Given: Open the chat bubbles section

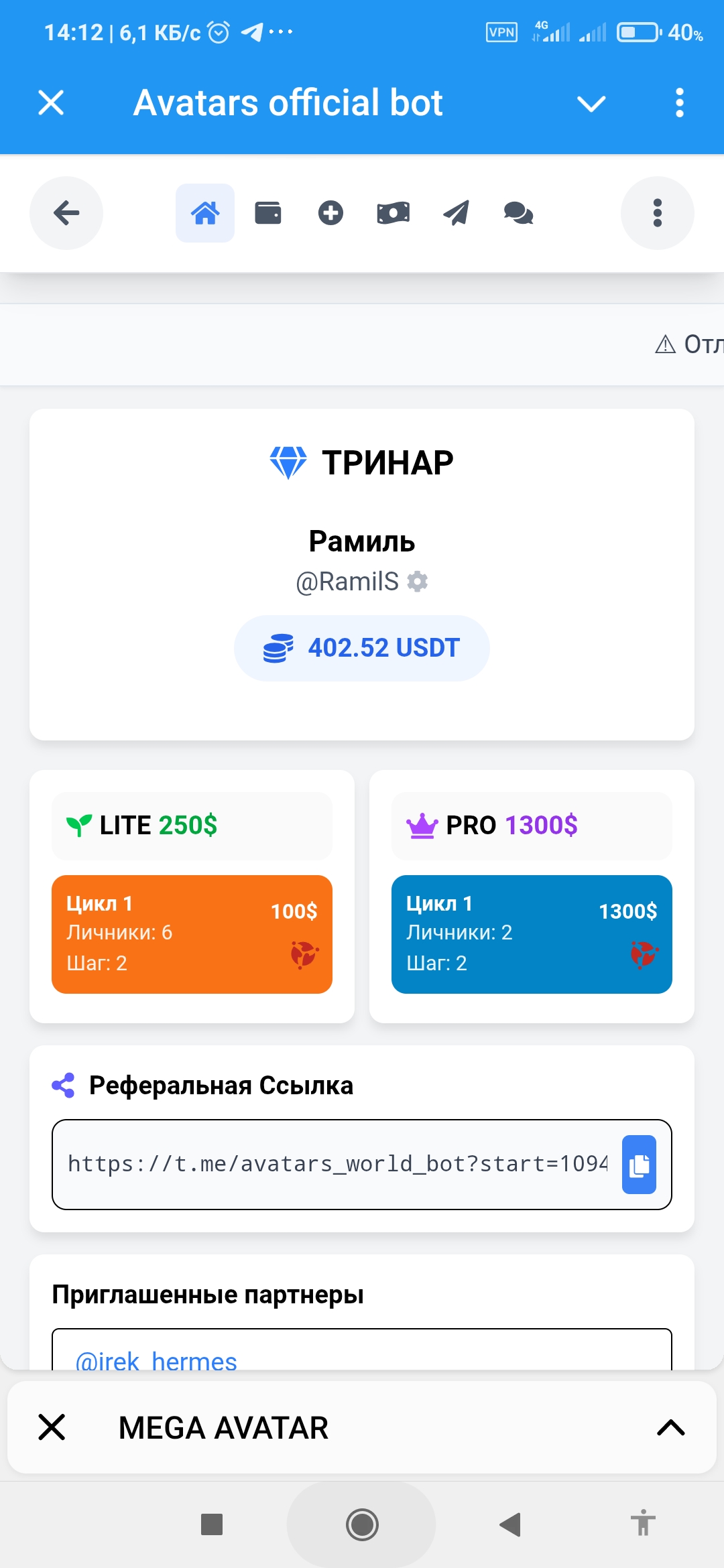Looking at the screenshot, I should pyautogui.click(x=518, y=213).
